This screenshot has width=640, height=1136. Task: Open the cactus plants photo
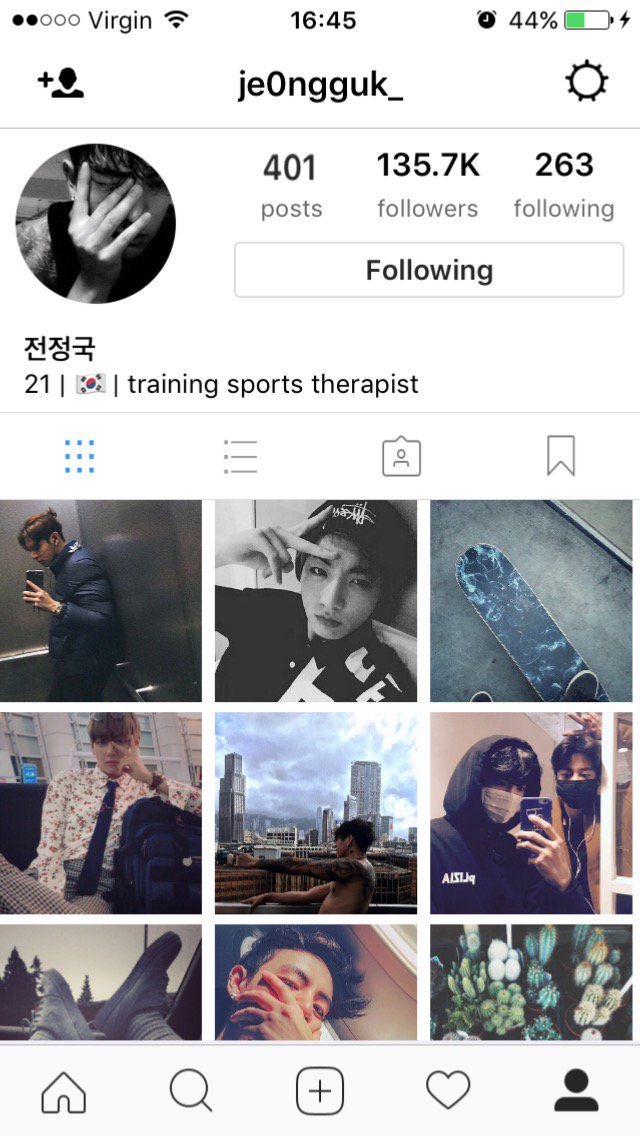tap(531, 982)
